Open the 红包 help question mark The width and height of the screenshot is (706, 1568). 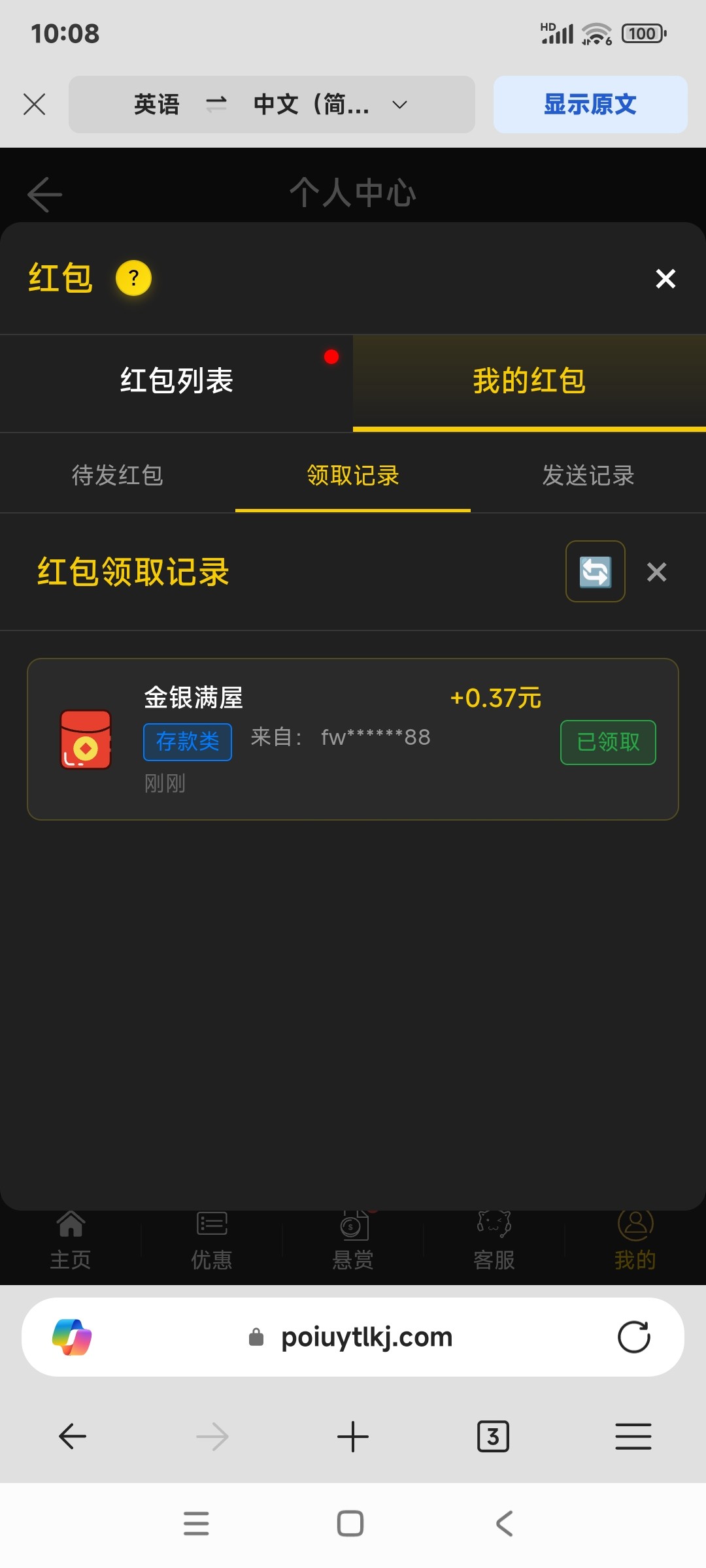click(133, 278)
